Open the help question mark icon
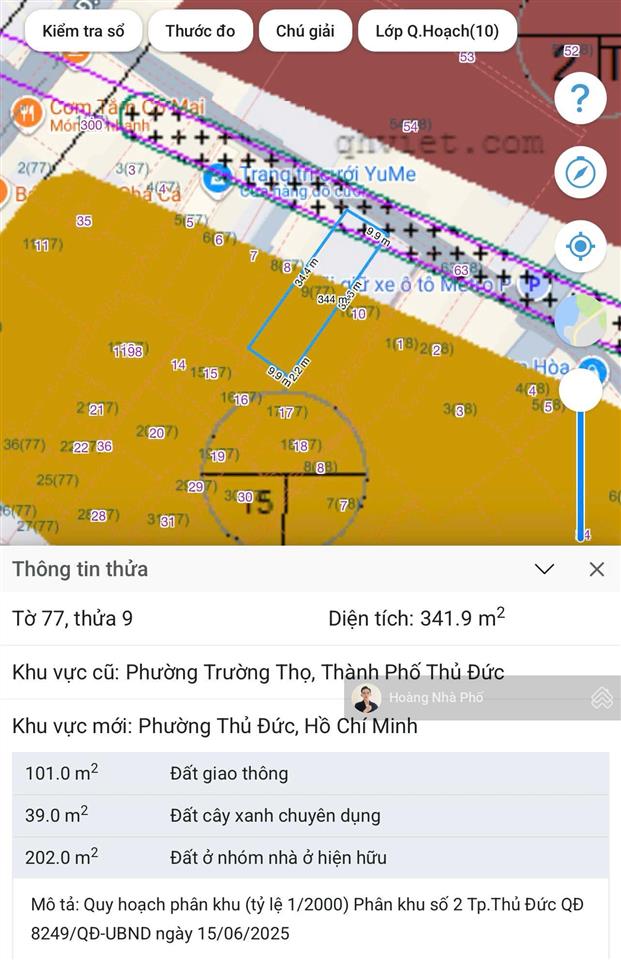 pos(580,98)
